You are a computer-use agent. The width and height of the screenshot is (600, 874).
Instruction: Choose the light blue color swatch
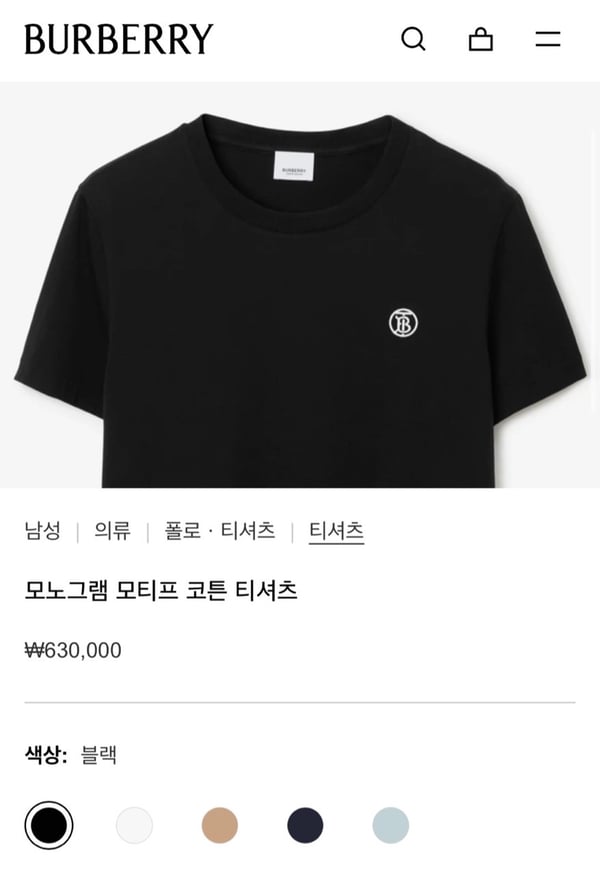pyautogui.click(x=391, y=825)
